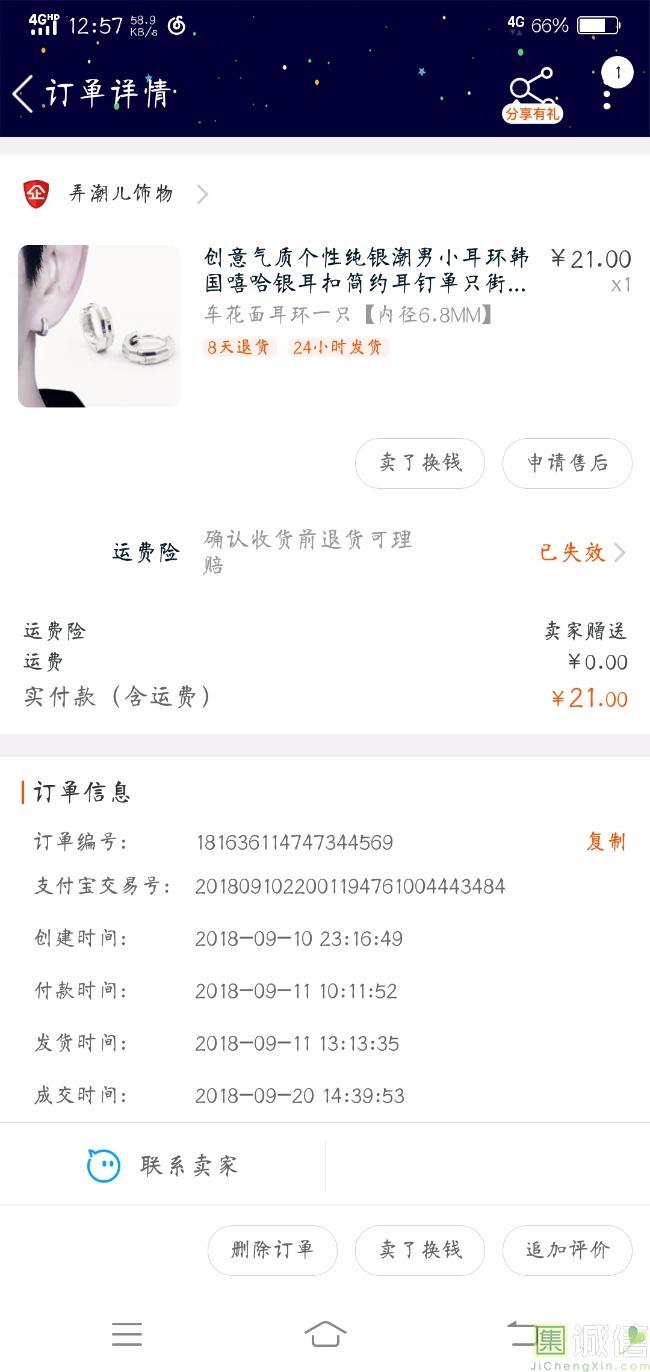Go back from 订单详情 page
Screen dimensions: 650x1372
tap(24, 94)
